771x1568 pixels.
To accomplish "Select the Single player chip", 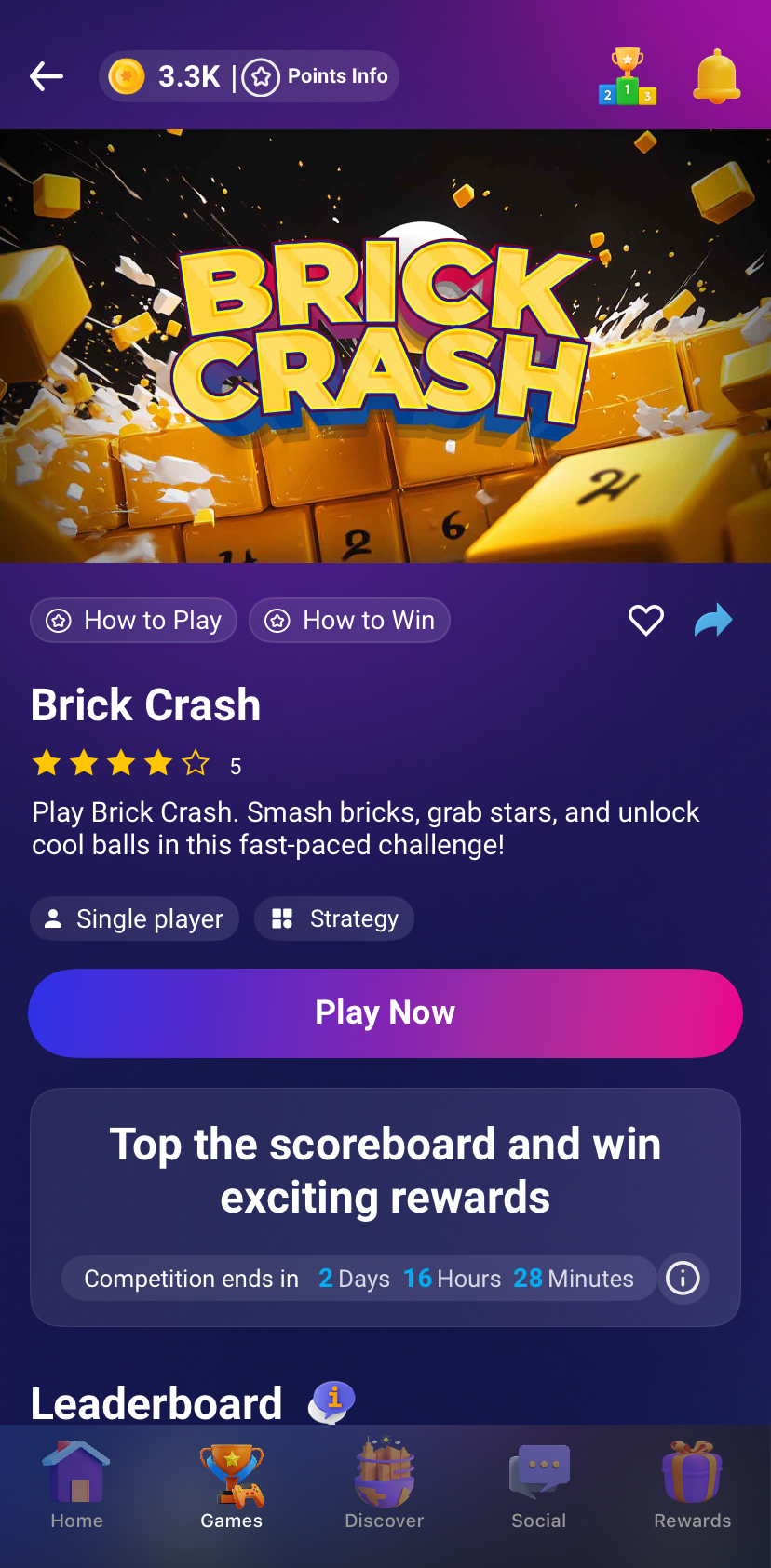I will (135, 919).
